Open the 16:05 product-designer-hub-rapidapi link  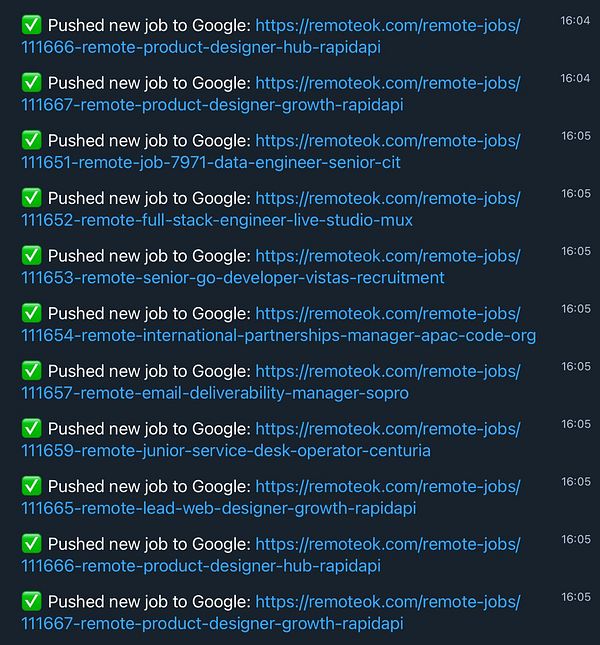click(x=200, y=566)
